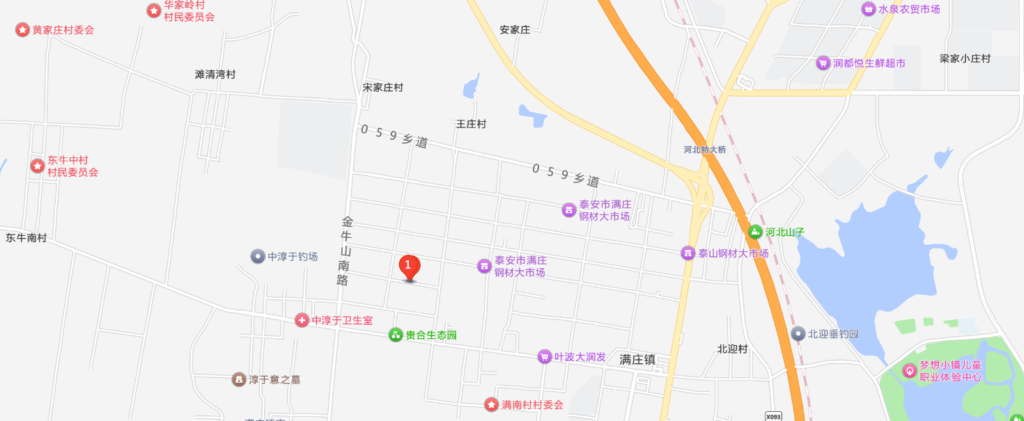This screenshot has height=421, width=1024.
Task: Select the 润都悦生鲜超市 marker
Action: pyautogui.click(x=824, y=62)
